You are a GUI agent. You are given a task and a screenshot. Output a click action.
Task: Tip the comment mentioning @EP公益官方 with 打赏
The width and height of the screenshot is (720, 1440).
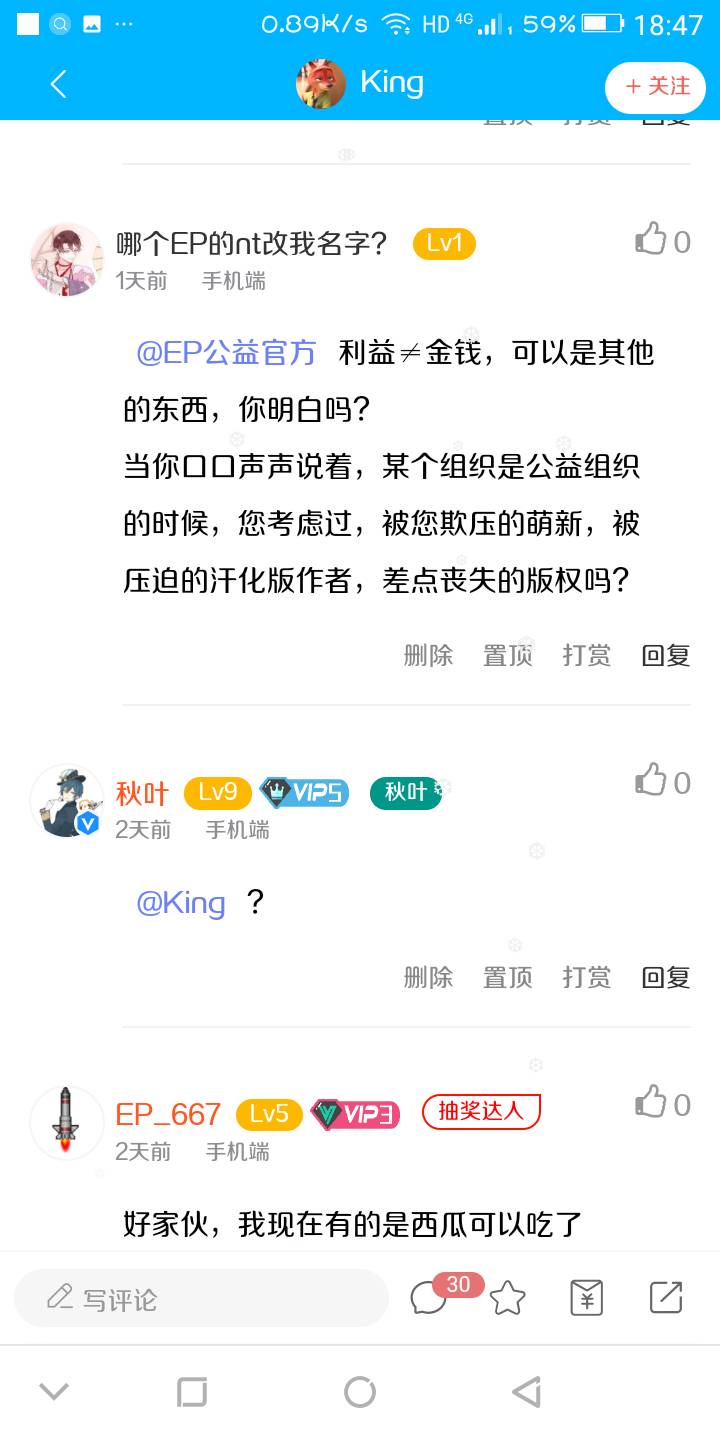pos(586,655)
